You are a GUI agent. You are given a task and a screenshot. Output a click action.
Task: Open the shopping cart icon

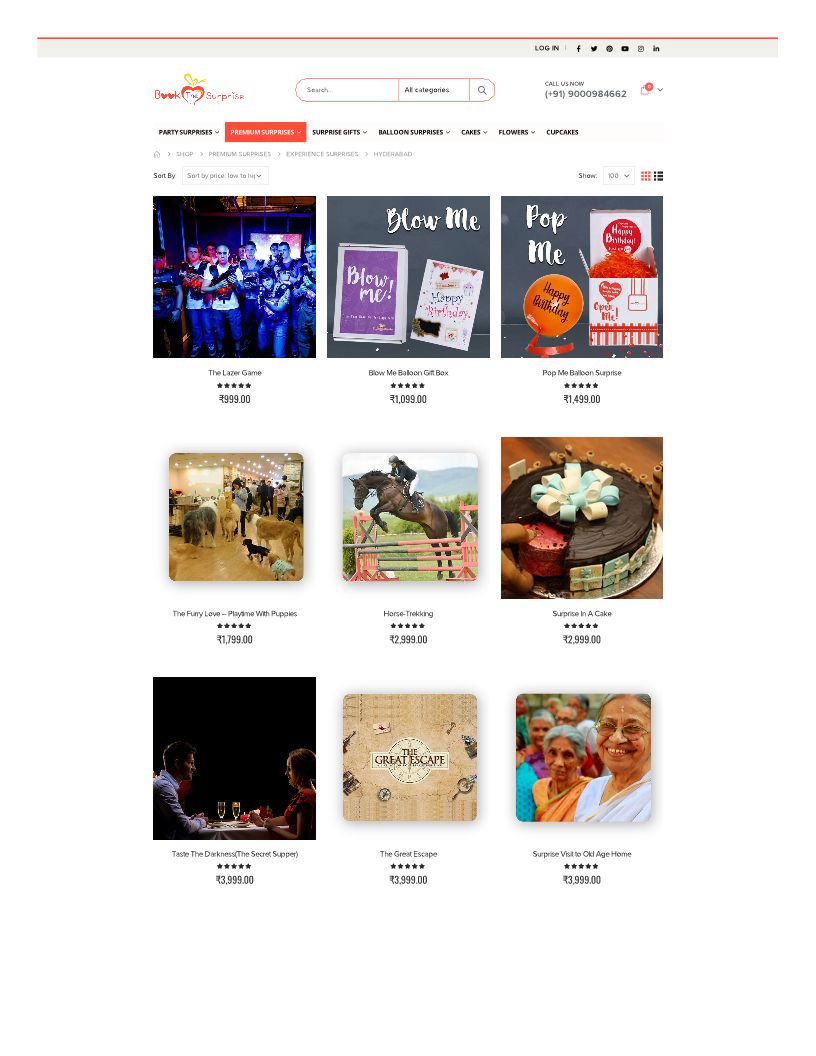point(645,90)
